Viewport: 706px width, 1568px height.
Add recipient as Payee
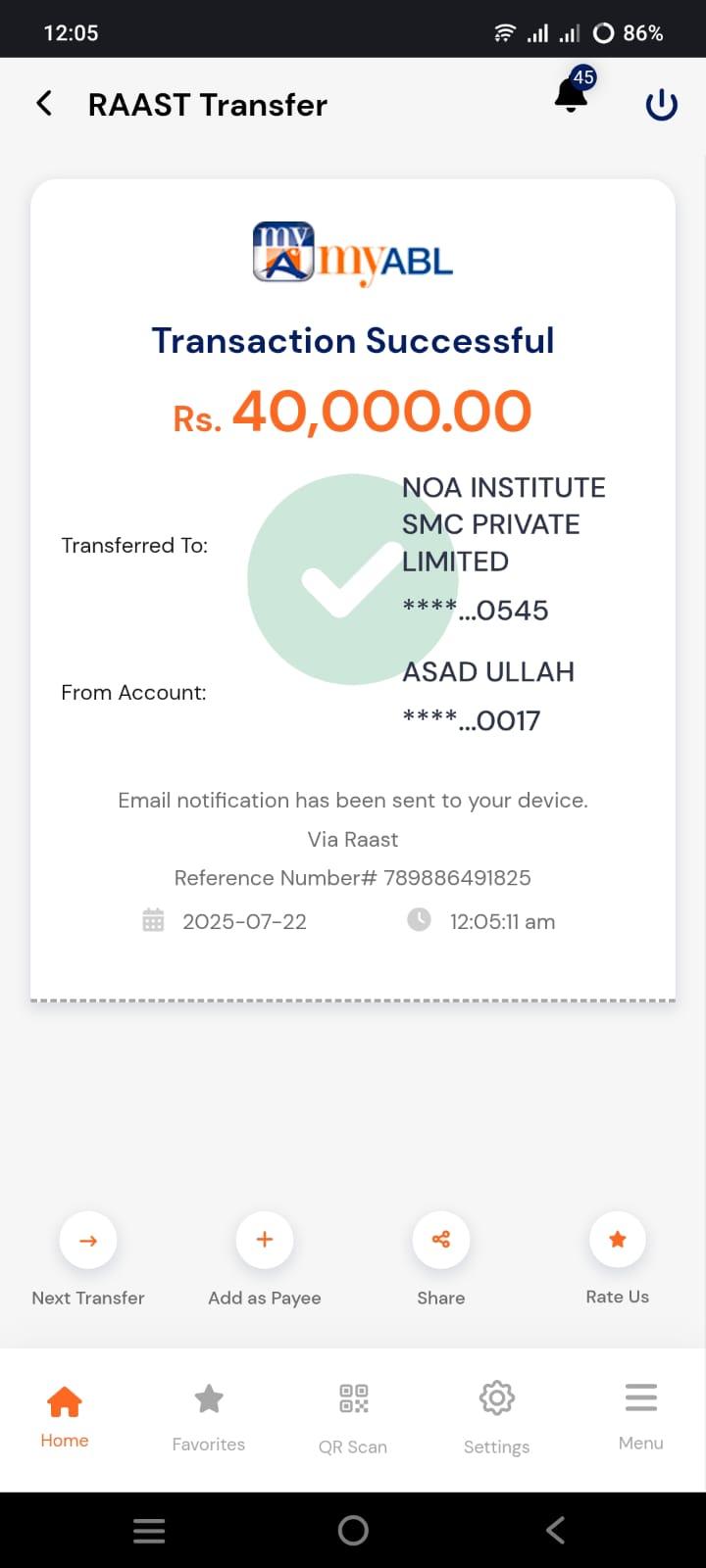tap(265, 1241)
